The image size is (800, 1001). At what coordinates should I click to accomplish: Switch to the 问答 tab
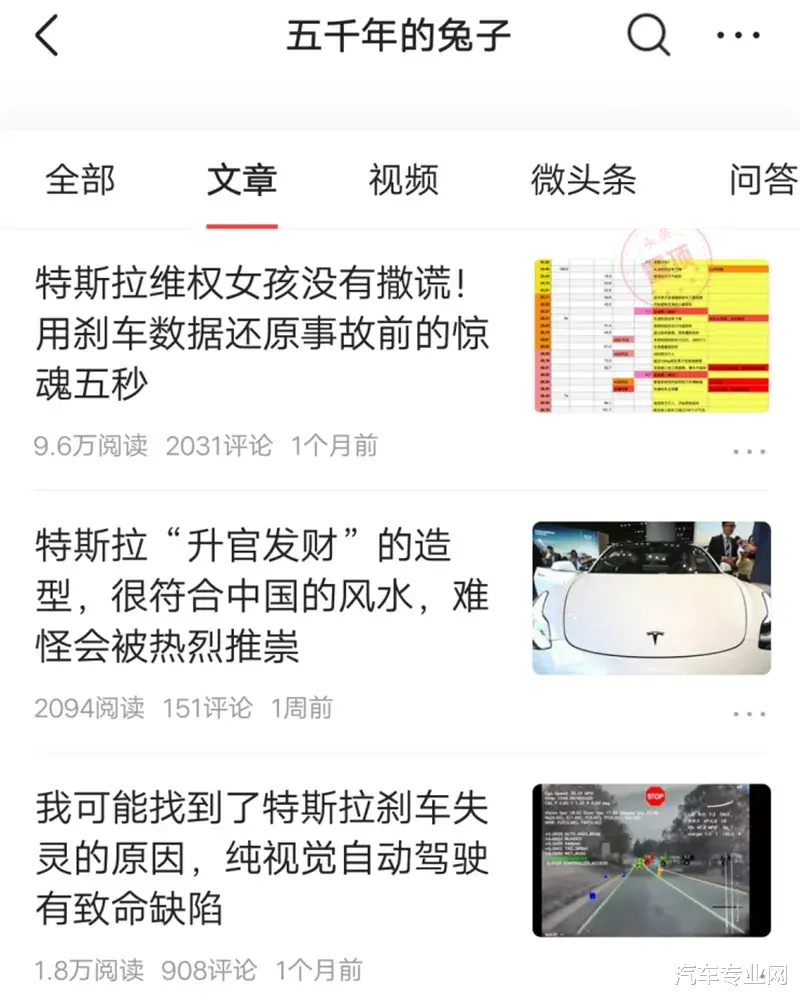coord(762,180)
